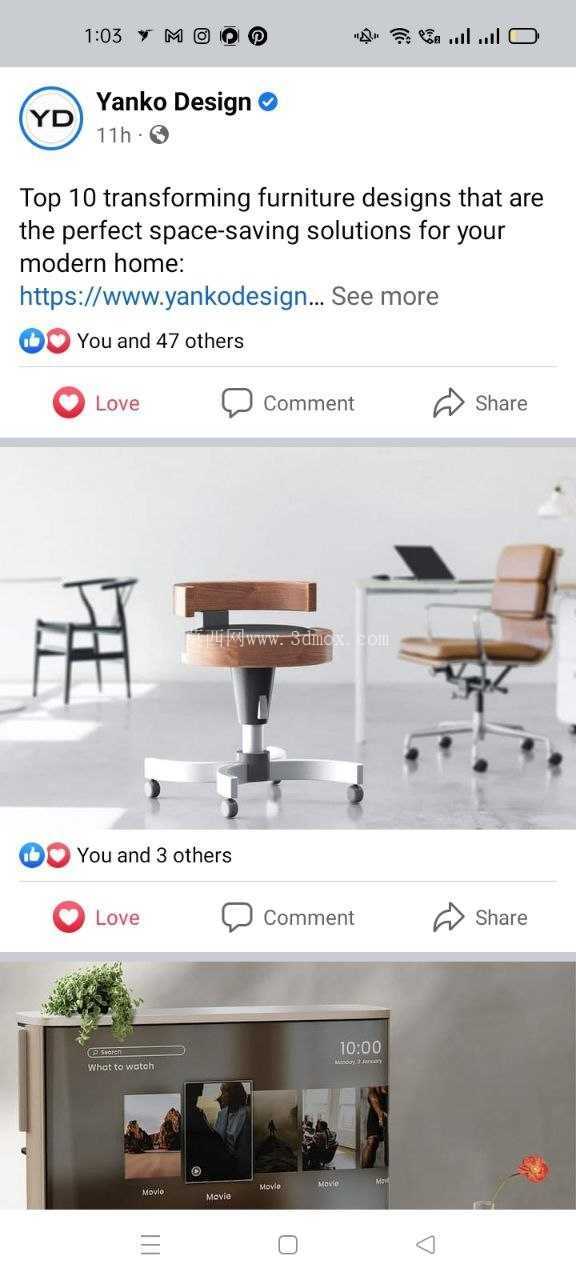Expand the post text with See more
576x1280 pixels.
coord(385,296)
